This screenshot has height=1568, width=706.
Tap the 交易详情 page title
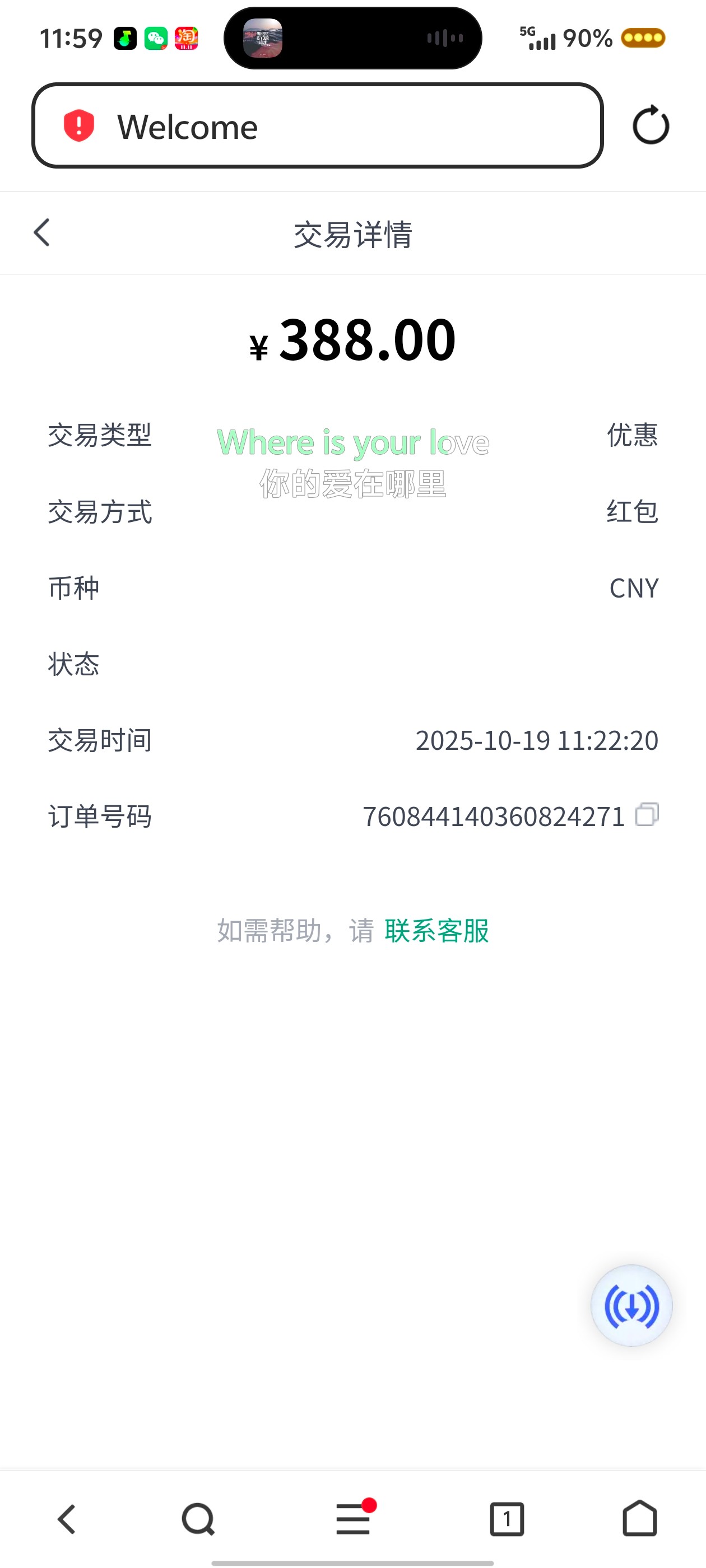[352, 234]
